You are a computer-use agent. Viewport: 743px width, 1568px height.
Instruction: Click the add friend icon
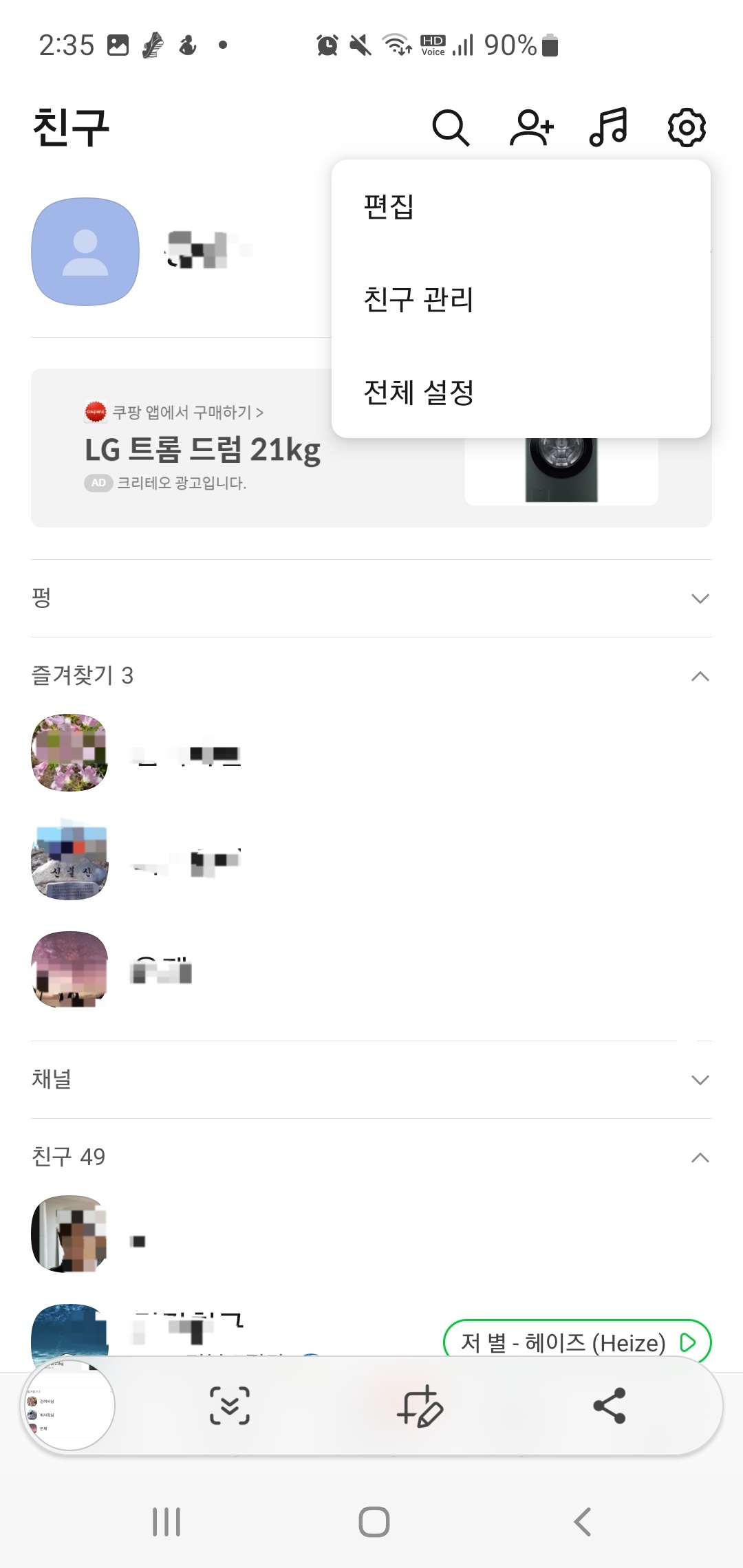click(x=531, y=127)
